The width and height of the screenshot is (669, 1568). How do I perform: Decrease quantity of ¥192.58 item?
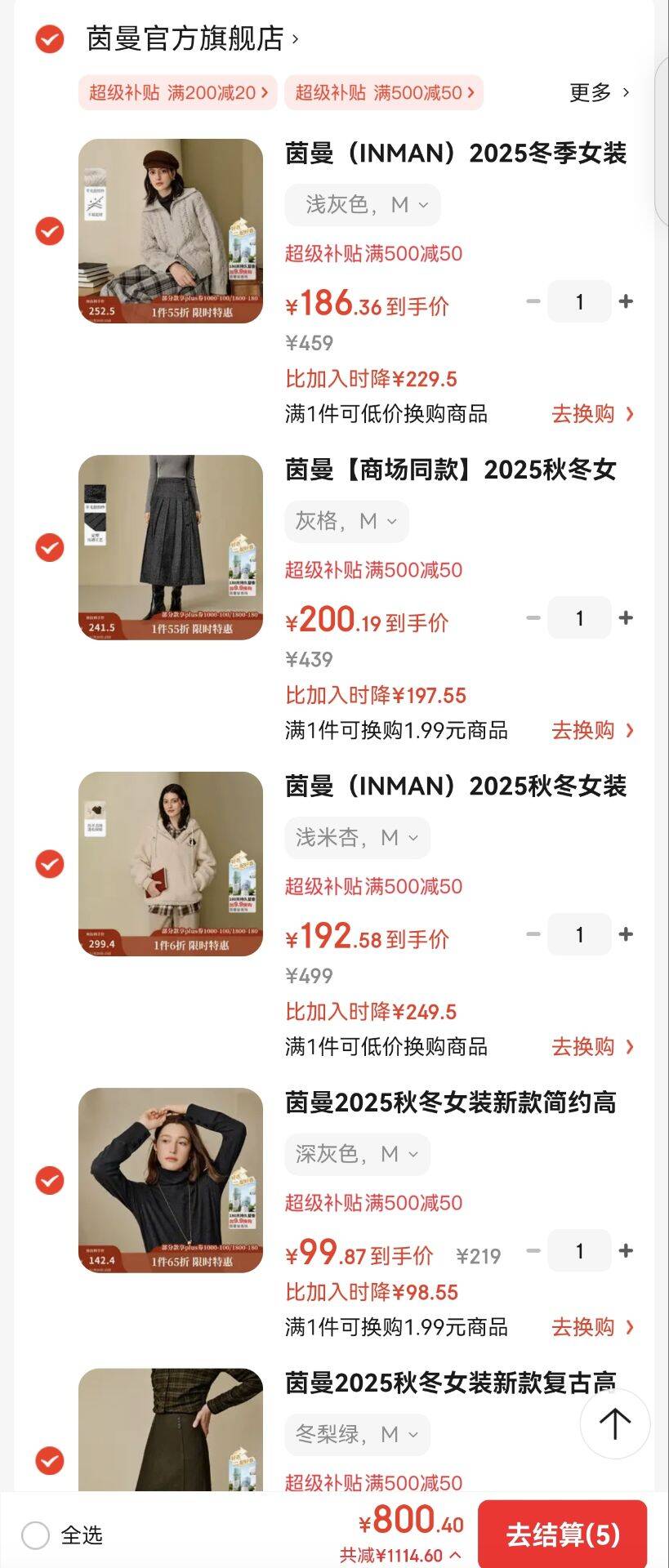[x=533, y=934]
